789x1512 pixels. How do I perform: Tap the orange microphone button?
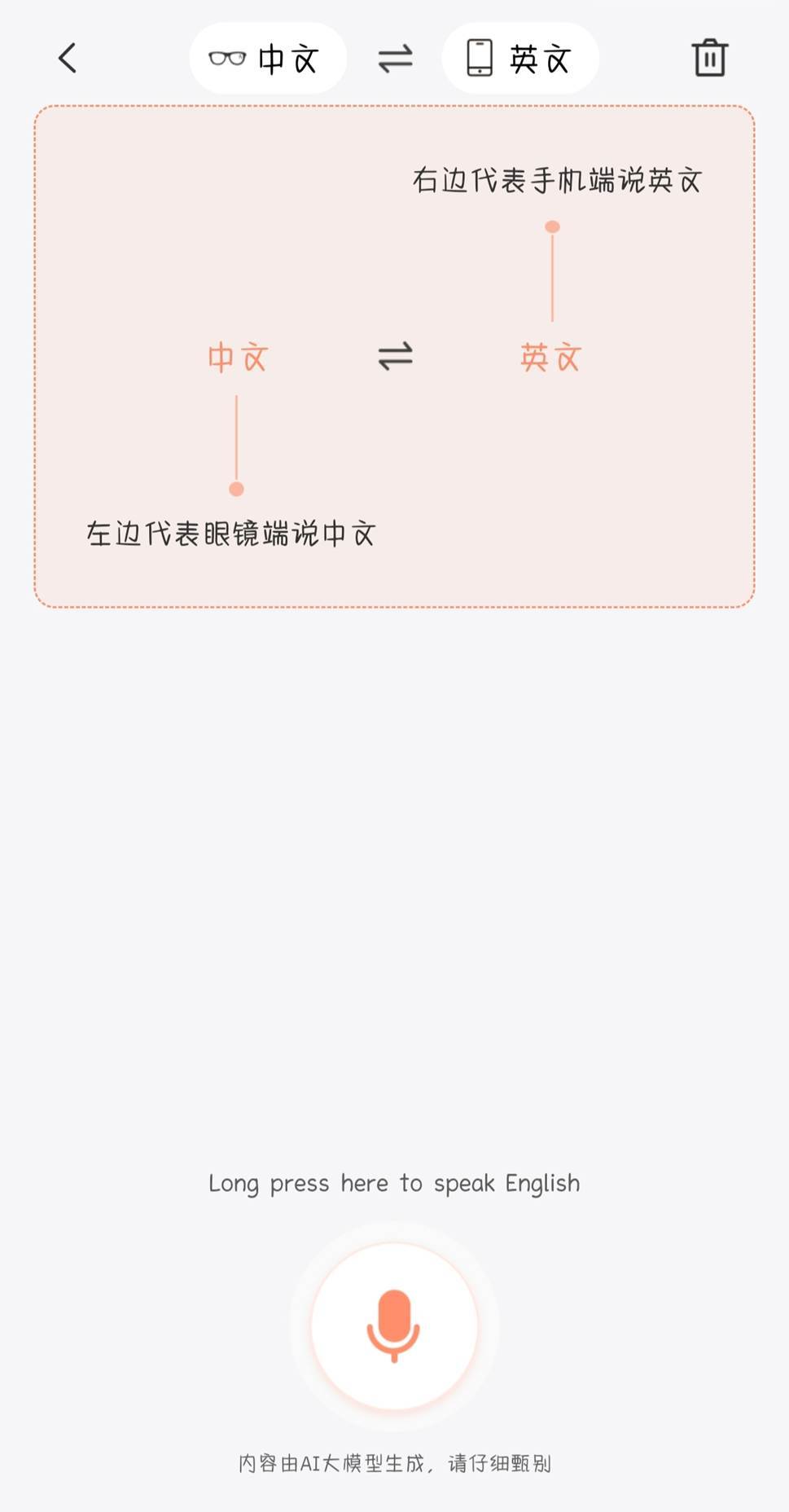tap(394, 1325)
